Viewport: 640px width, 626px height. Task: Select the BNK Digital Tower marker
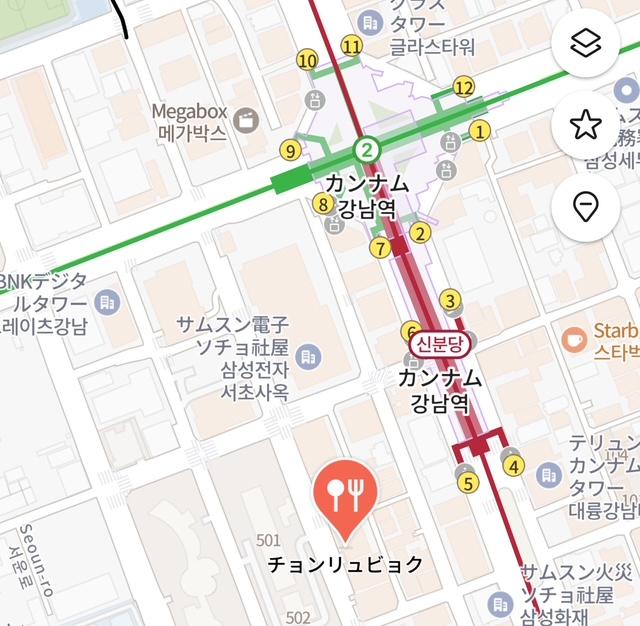click(x=108, y=301)
